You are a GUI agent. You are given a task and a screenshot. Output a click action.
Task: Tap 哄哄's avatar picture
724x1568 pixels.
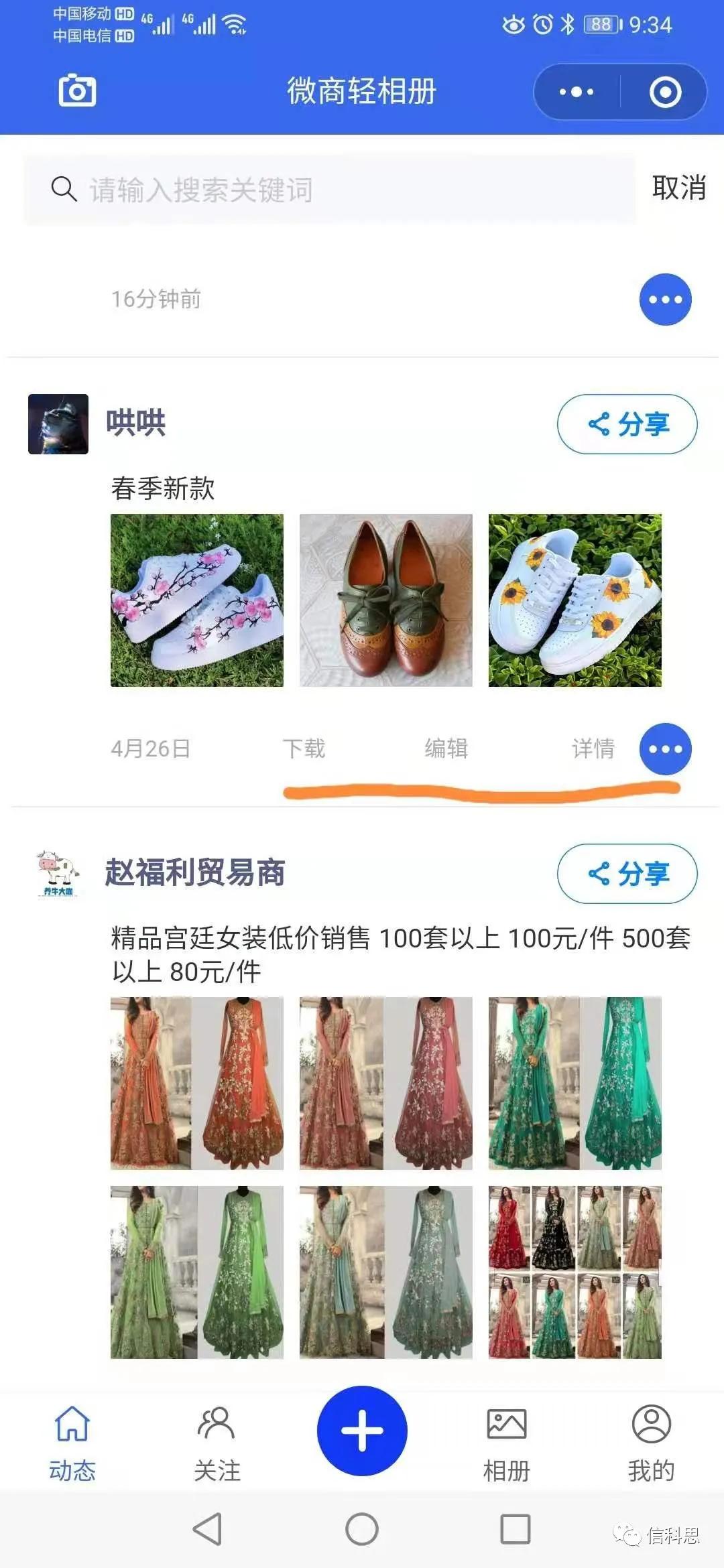coord(57,424)
